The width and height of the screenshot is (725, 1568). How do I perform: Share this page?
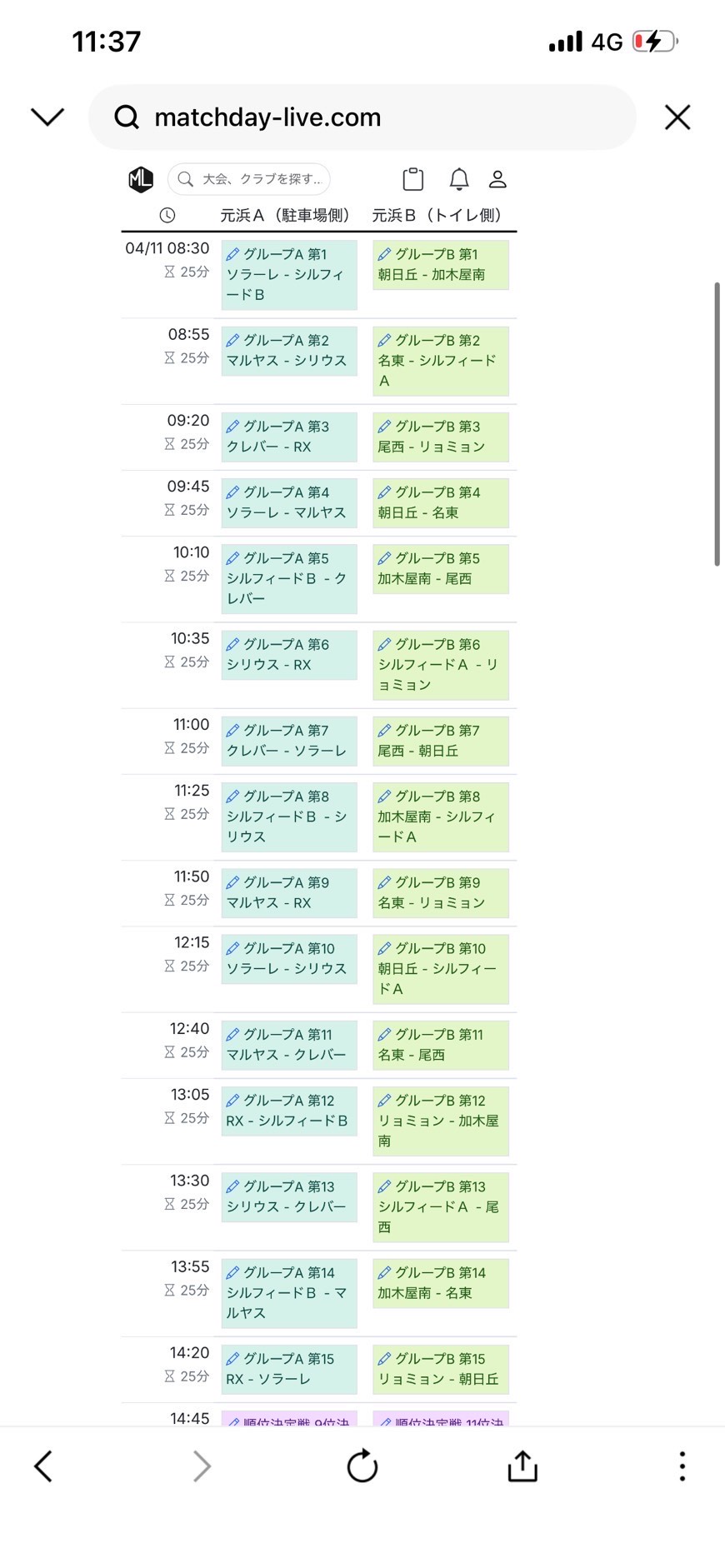point(522,1466)
